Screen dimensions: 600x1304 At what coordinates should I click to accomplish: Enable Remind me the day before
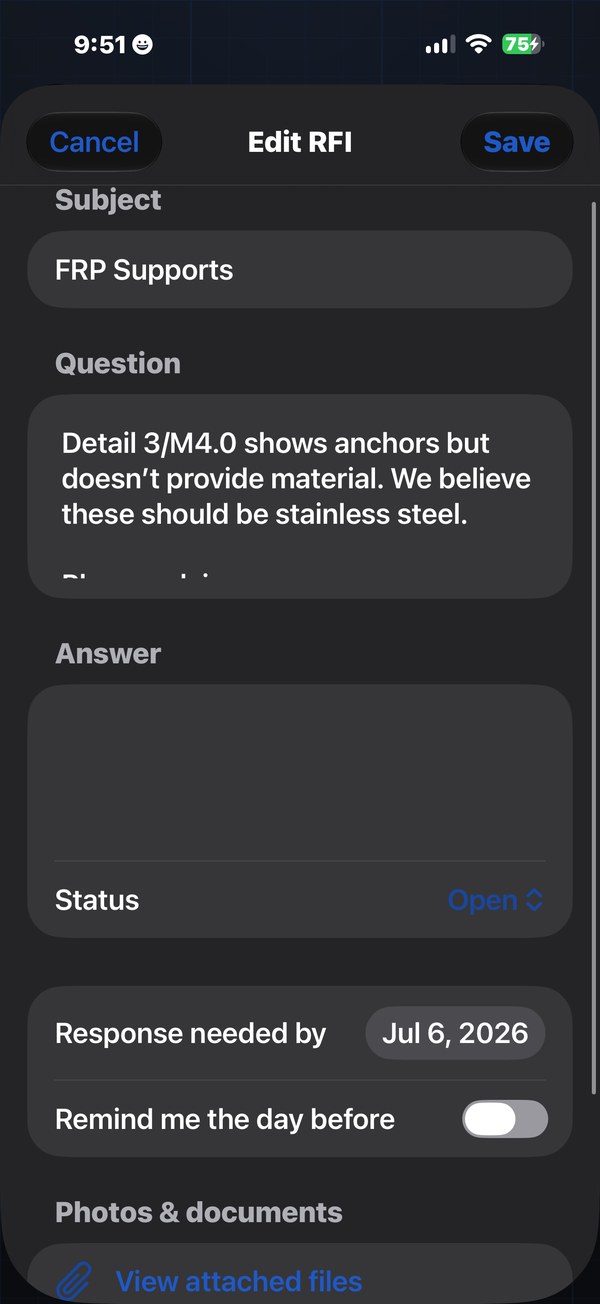(x=505, y=1119)
